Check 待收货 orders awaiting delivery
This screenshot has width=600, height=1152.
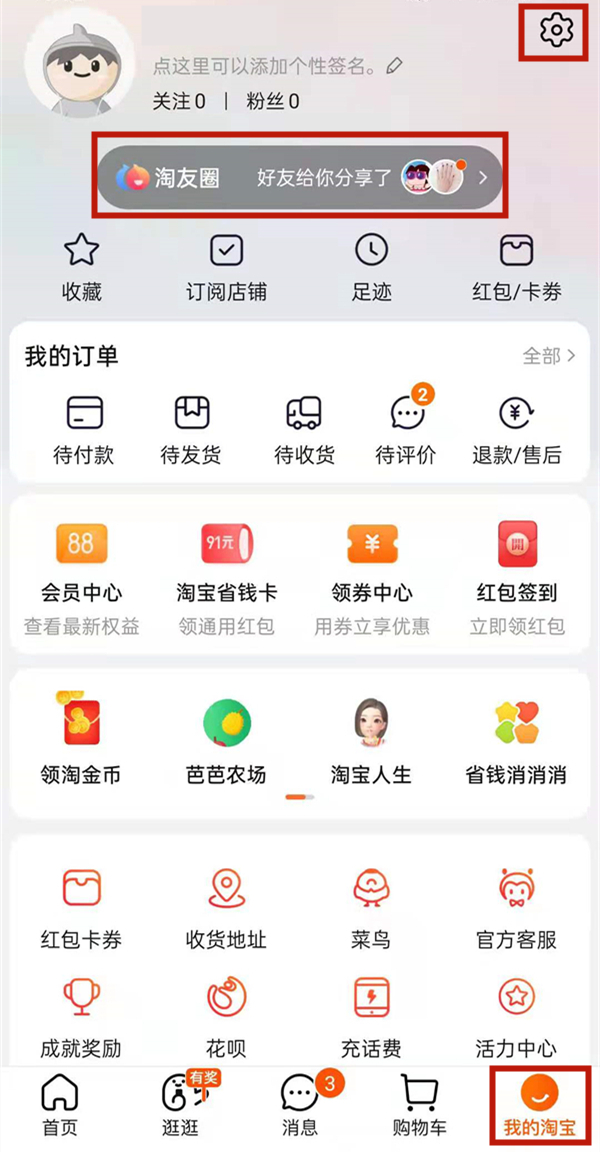(304, 430)
